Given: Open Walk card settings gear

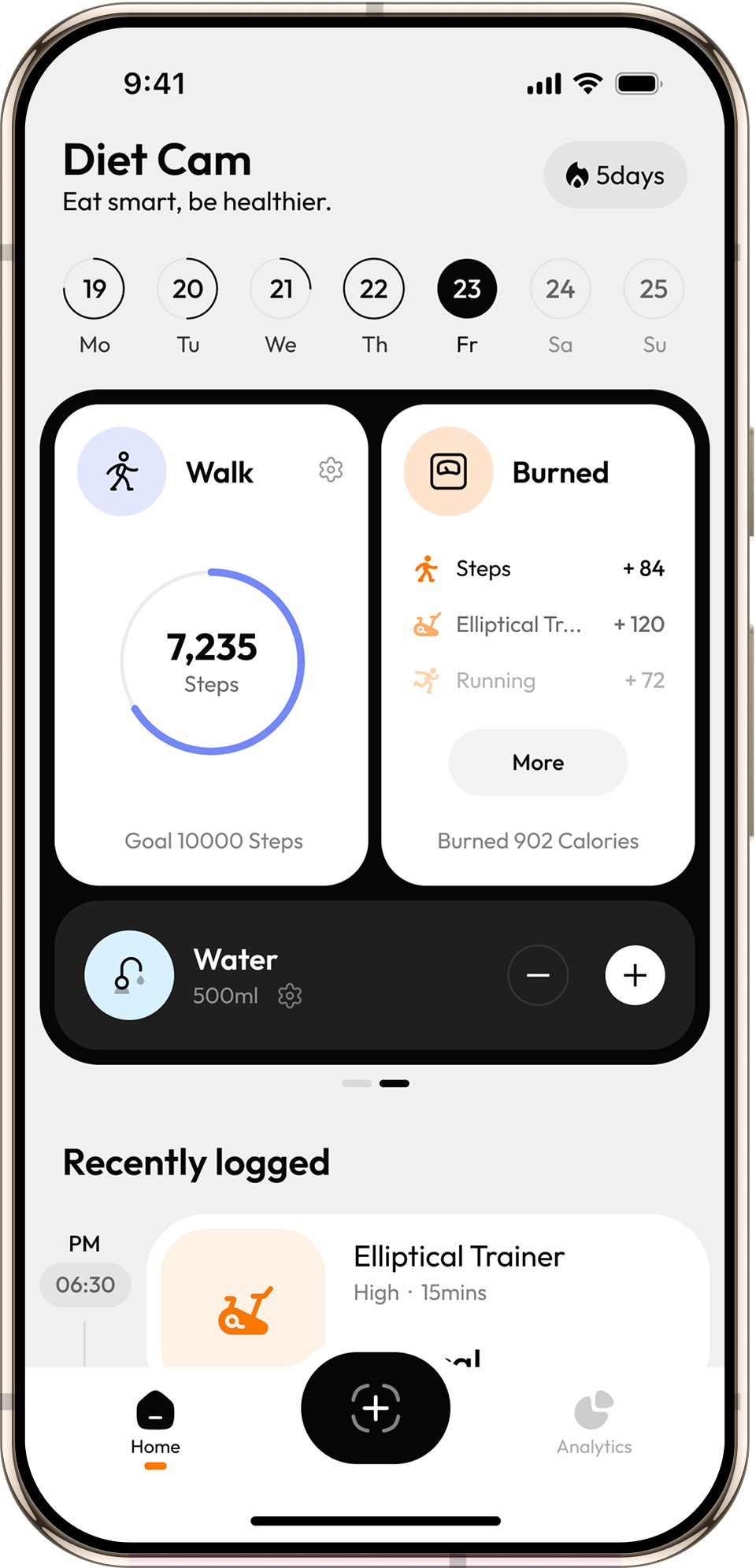Looking at the screenshot, I should click(x=331, y=470).
